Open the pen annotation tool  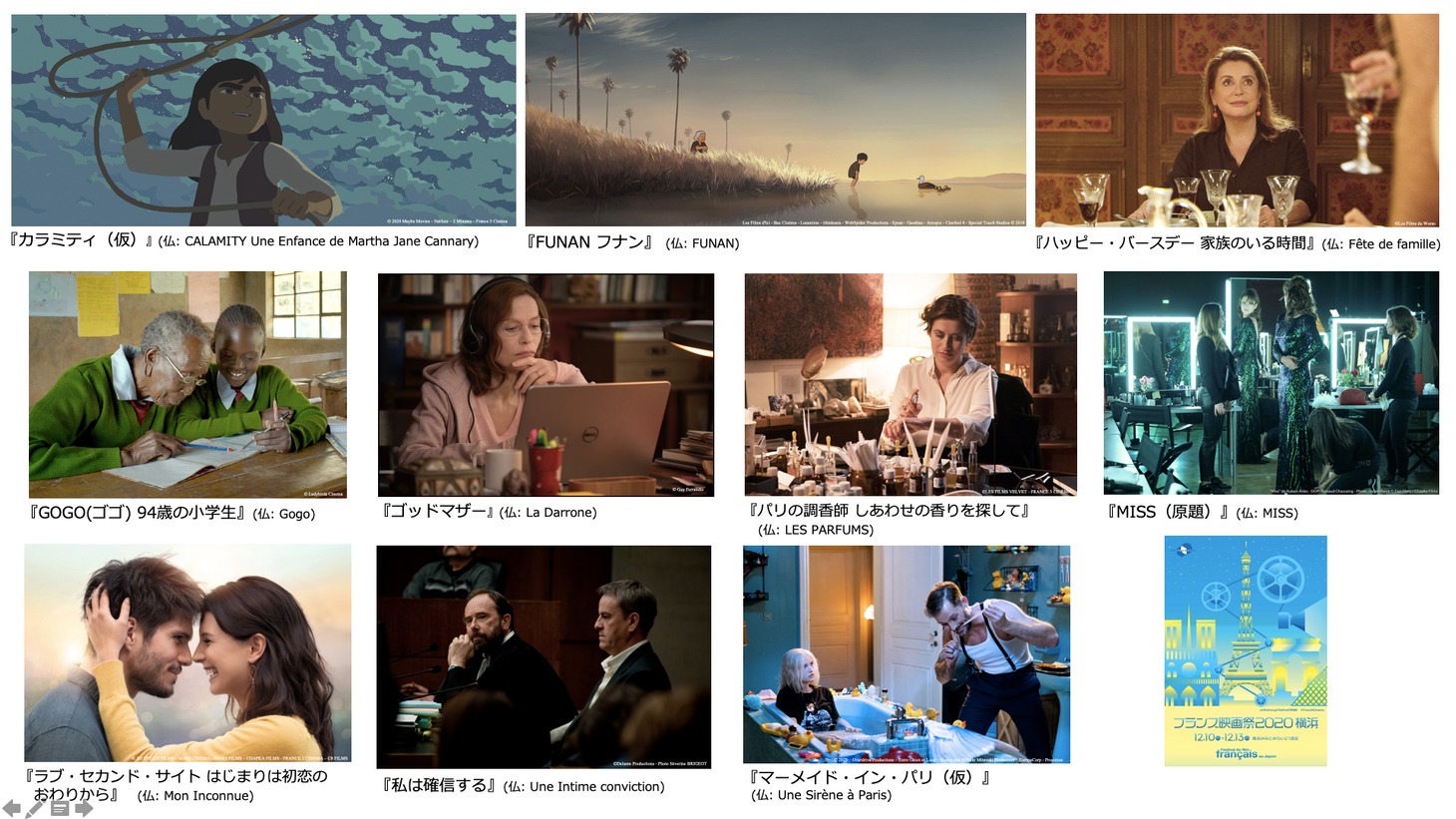pyautogui.click(x=35, y=808)
